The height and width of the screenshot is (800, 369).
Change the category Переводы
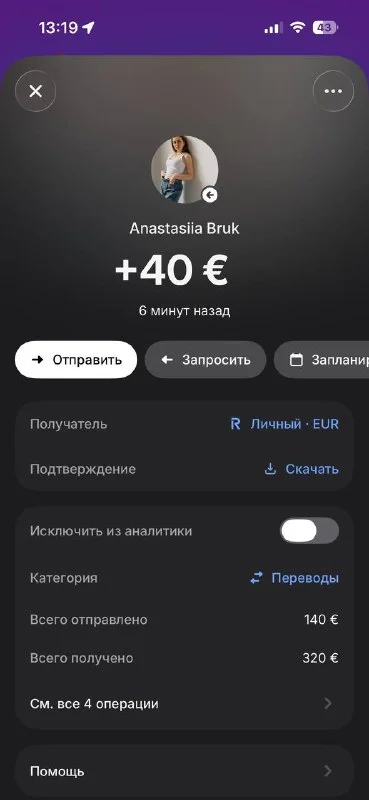click(x=294, y=578)
